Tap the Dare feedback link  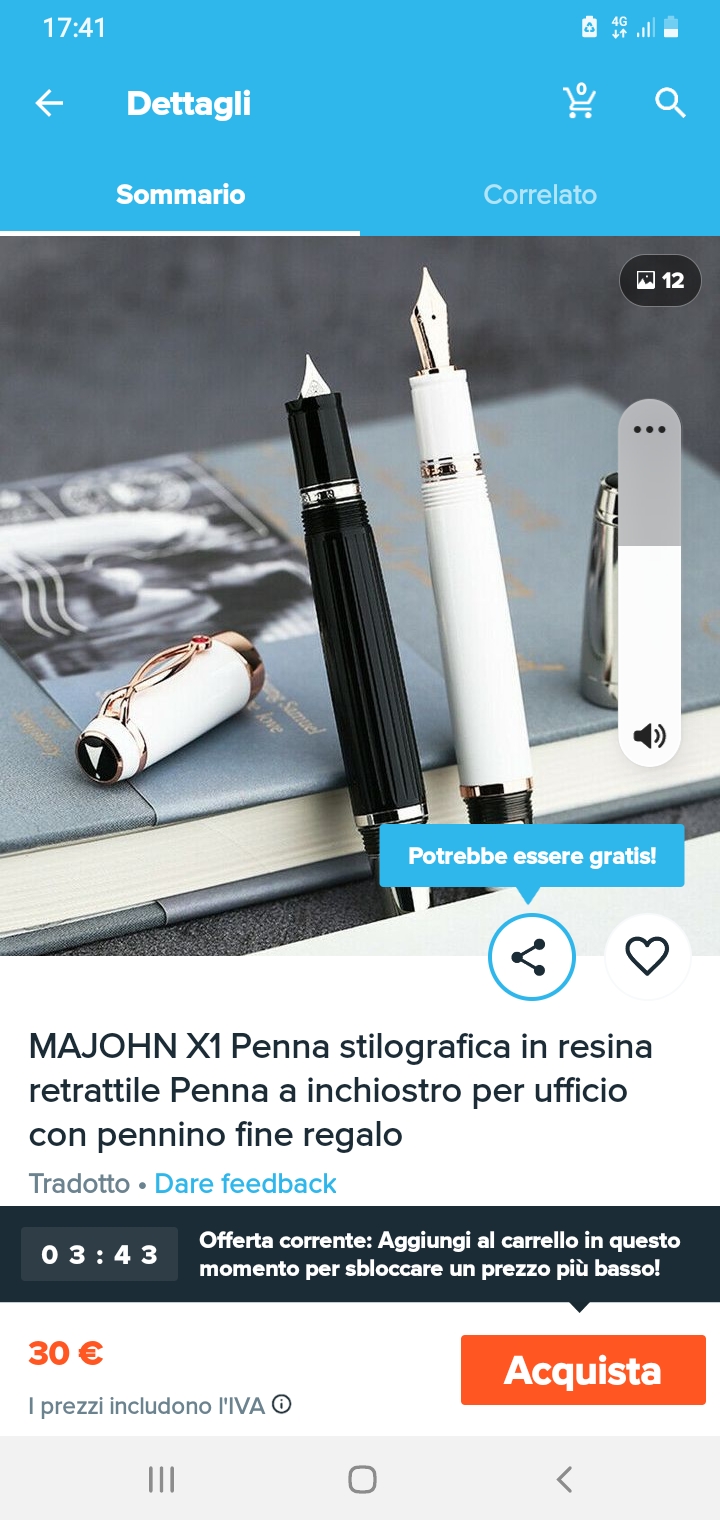245,1184
